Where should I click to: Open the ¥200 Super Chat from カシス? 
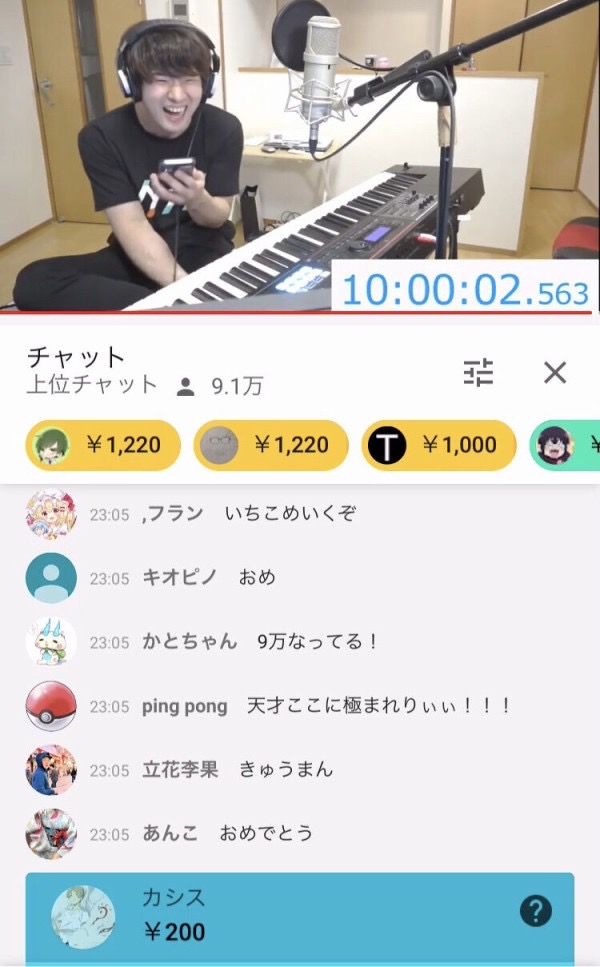[300, 918]
